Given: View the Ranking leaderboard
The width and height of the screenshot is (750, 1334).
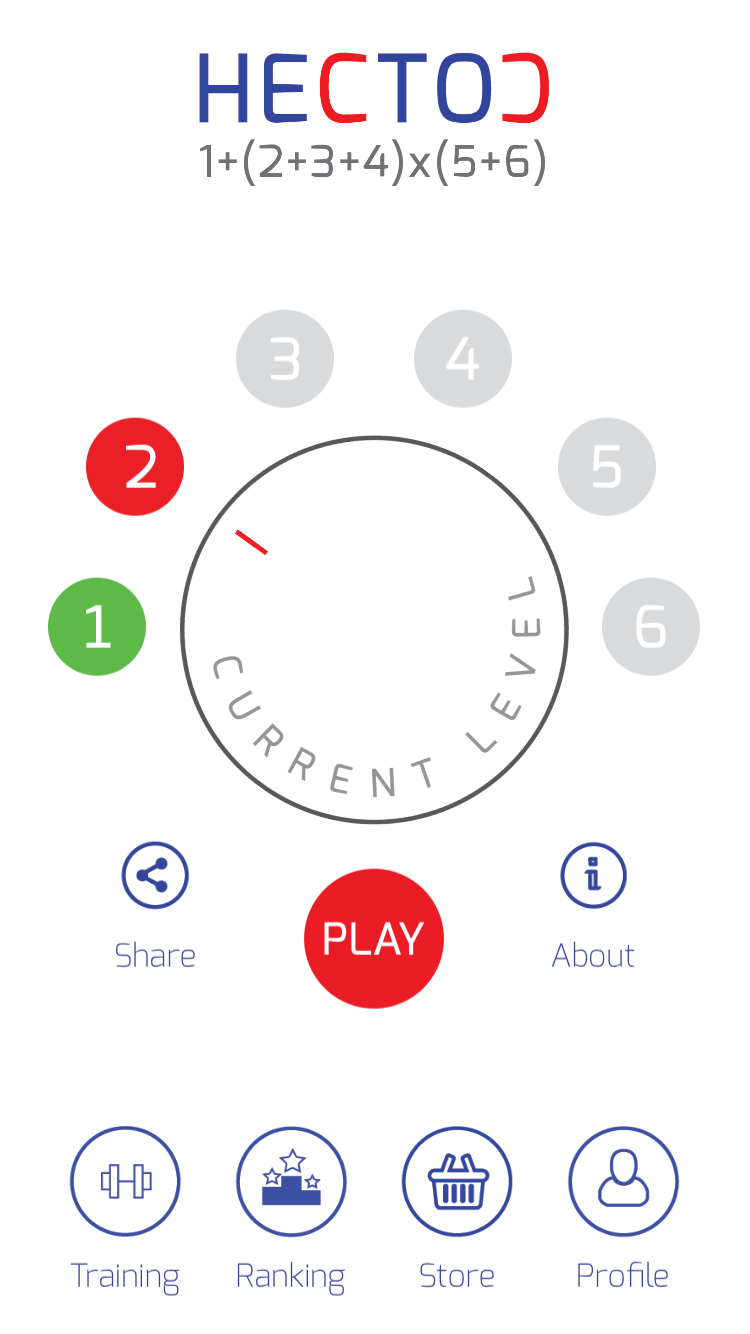Looking at the screenshot, I should tap(291, 1182).
